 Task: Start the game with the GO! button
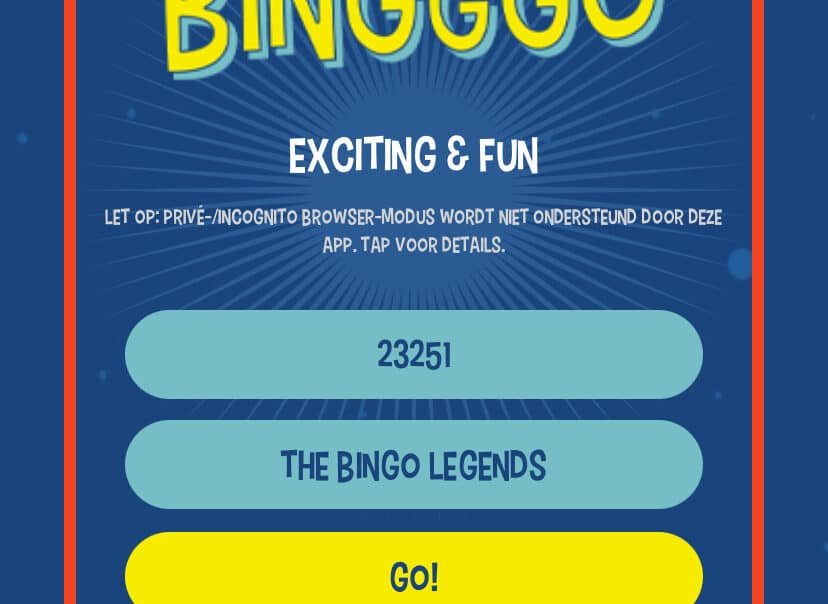413,574
